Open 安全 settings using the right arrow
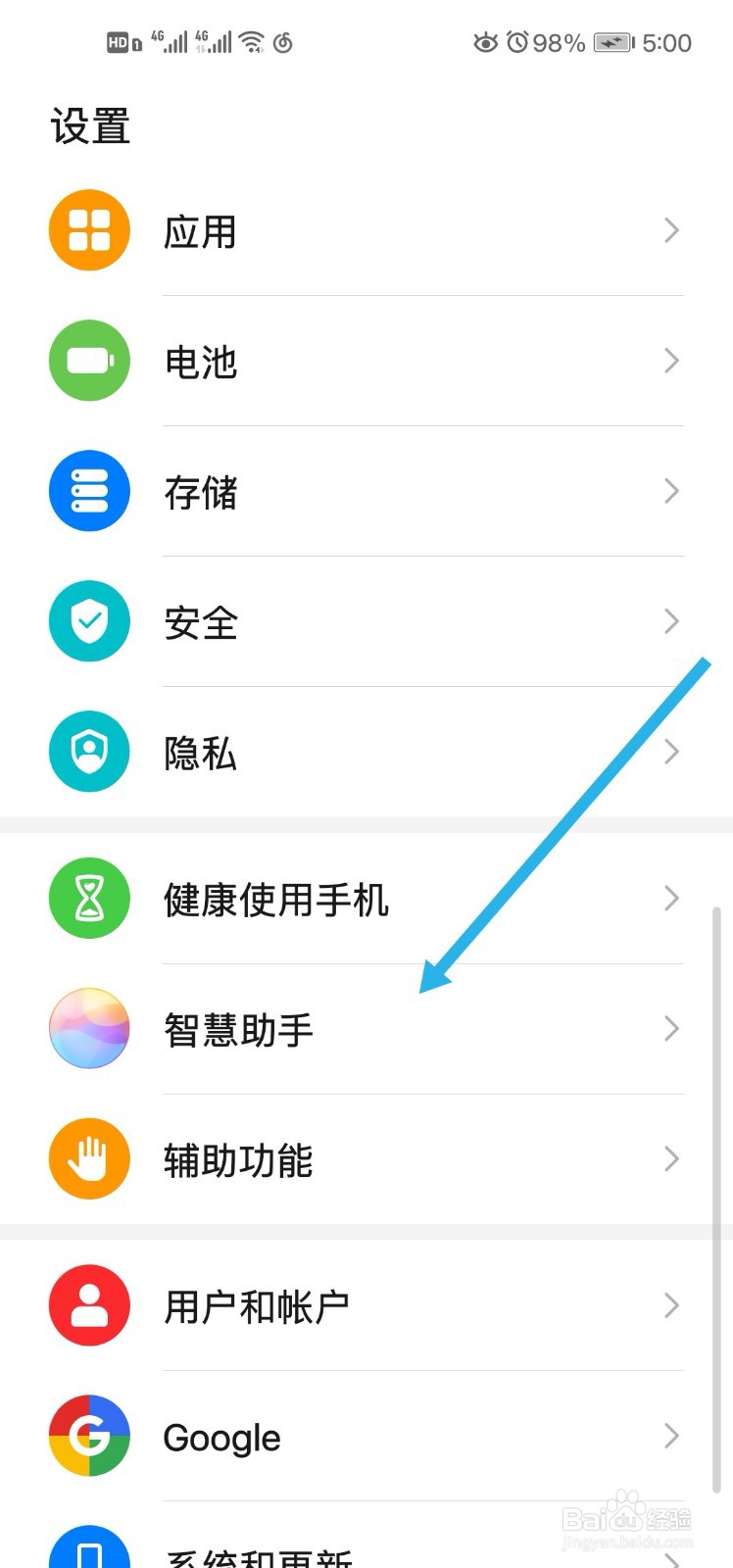The height and width of the screenshot is (1568, 733). pos(670,621)
